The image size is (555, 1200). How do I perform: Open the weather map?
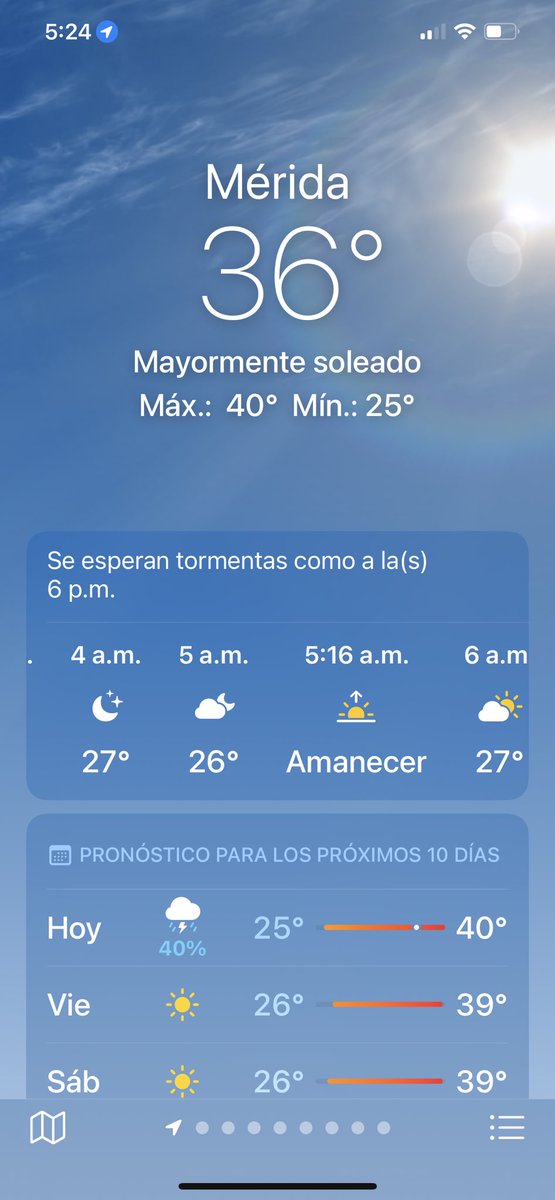[48, 1128]
